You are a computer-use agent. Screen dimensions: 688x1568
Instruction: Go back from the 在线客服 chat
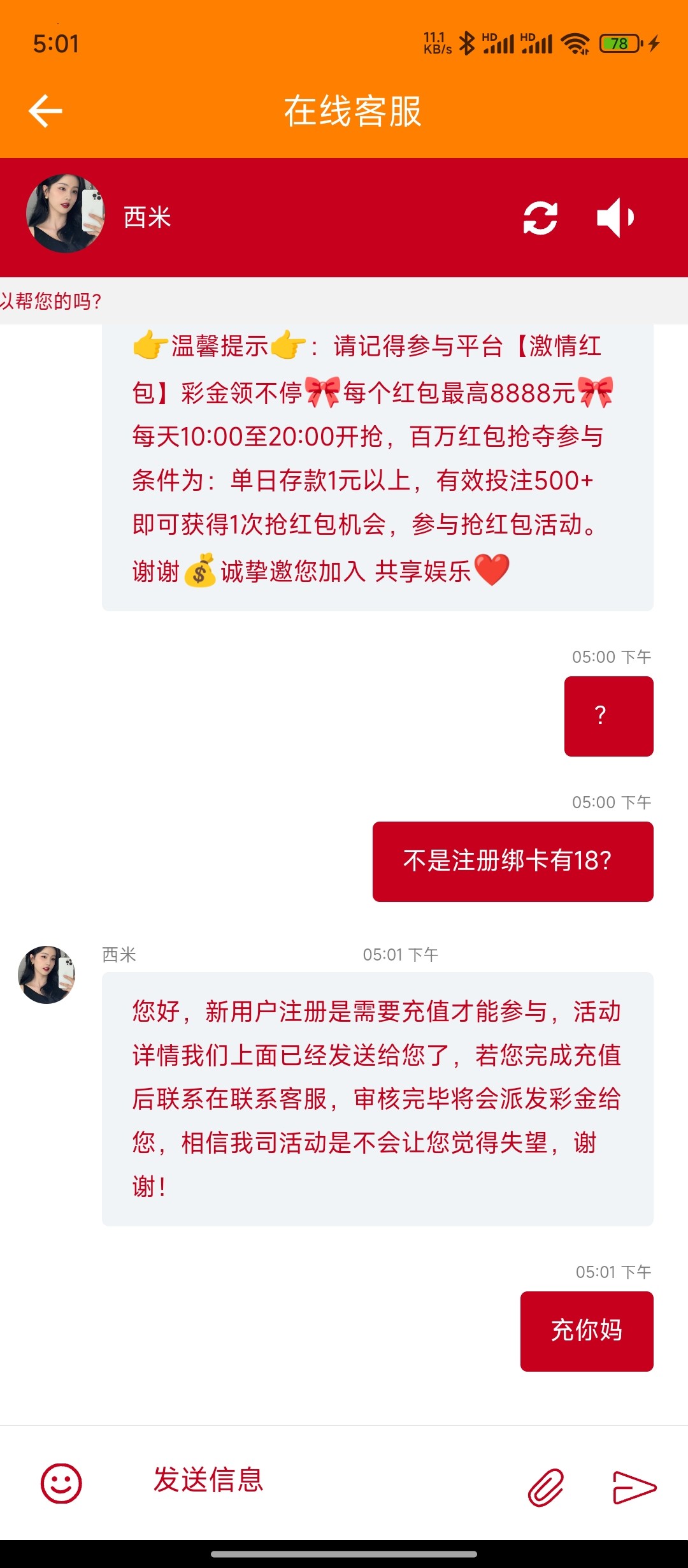[x=46, y=112]
